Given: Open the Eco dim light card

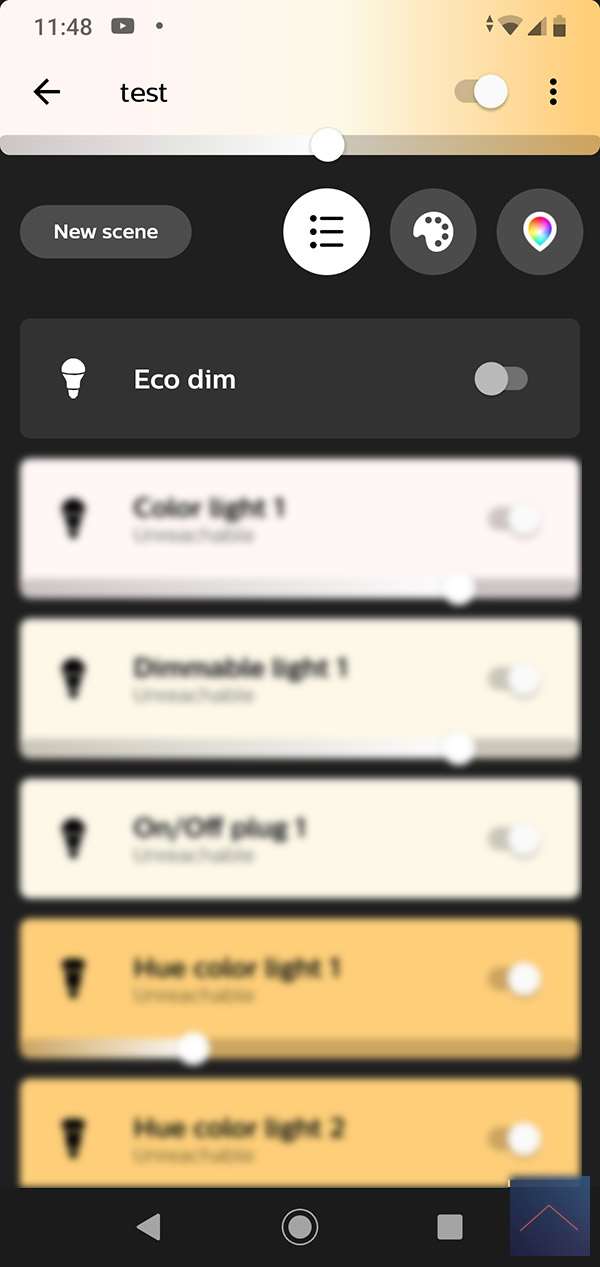Looking at the screenshot, I should (x=250, y=379).
